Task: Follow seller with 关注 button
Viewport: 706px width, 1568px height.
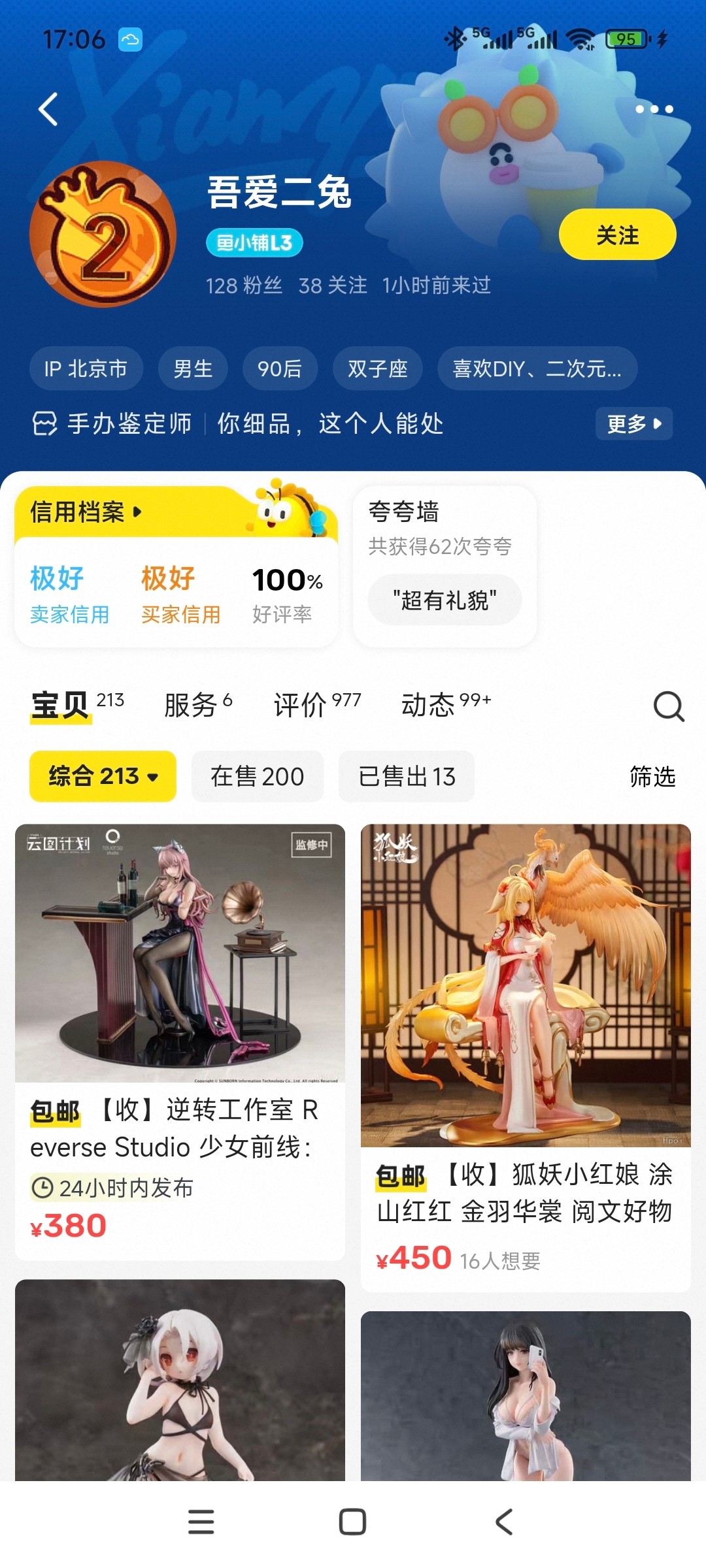Action: click(617, 235)
